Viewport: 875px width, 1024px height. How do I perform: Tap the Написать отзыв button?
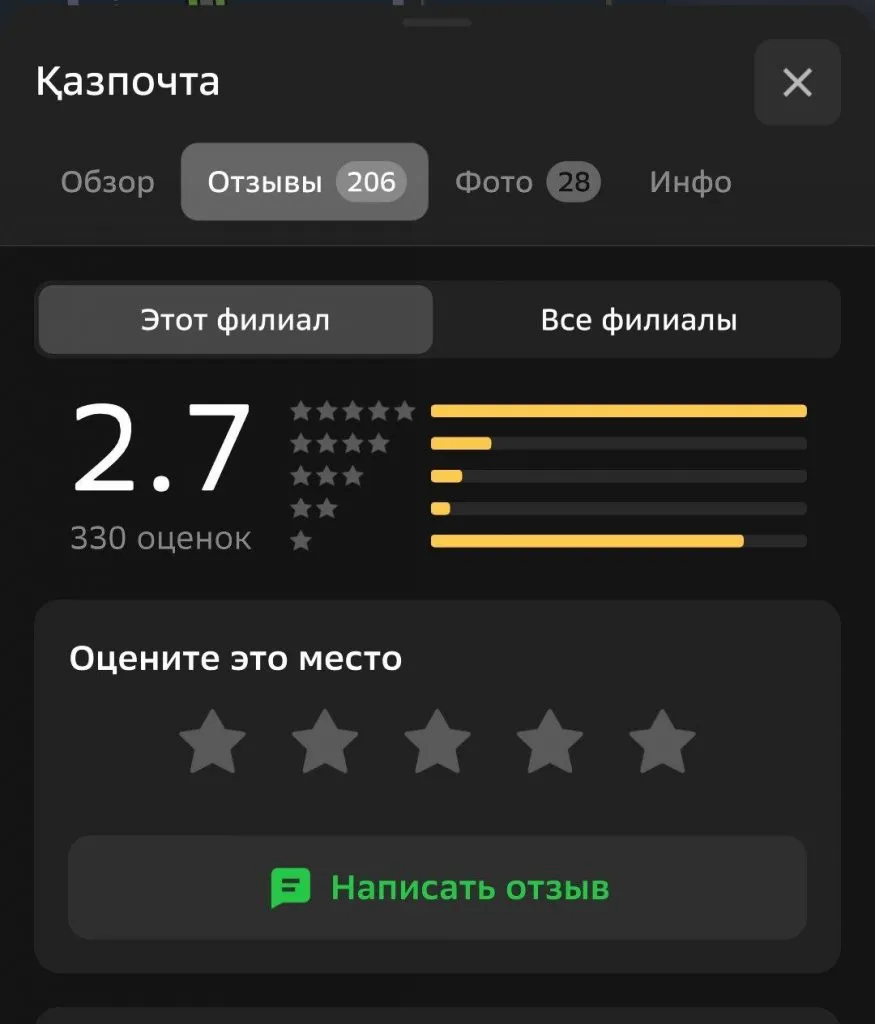pos(437,888)
